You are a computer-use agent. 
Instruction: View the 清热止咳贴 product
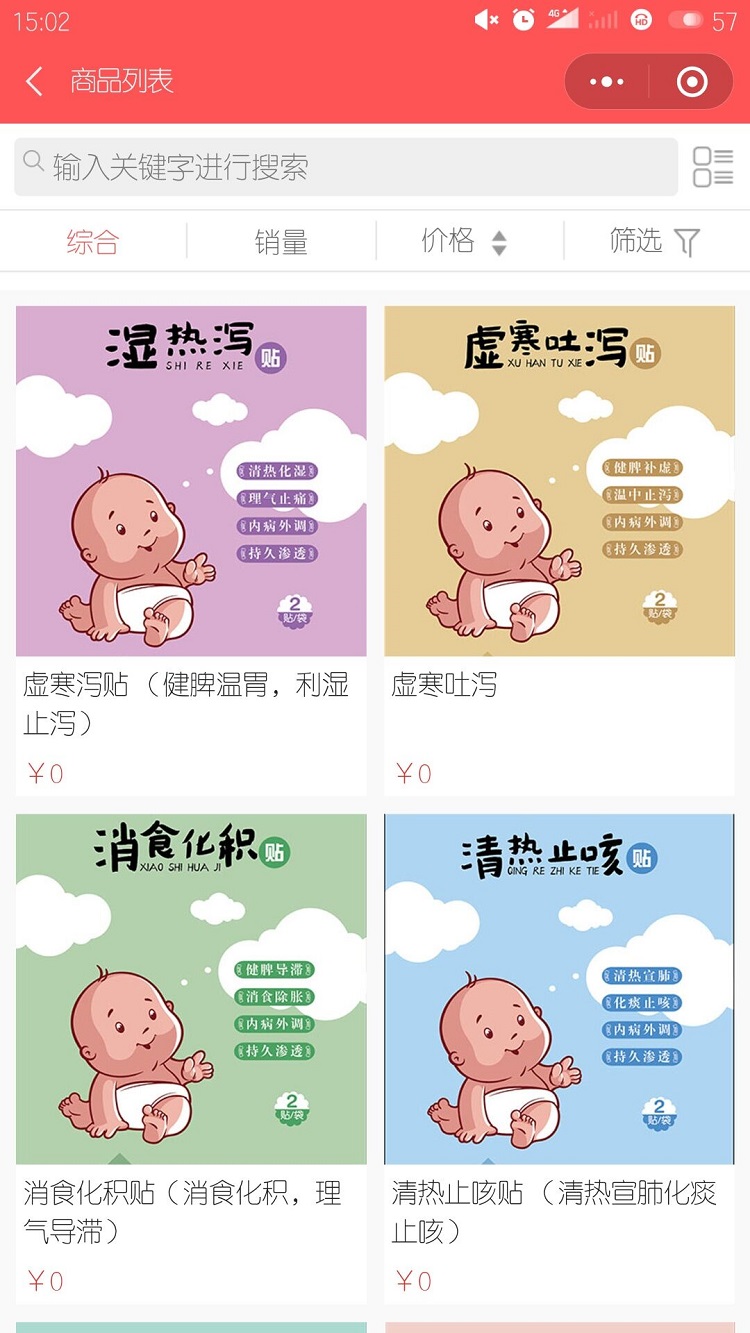click(559, 1058)
